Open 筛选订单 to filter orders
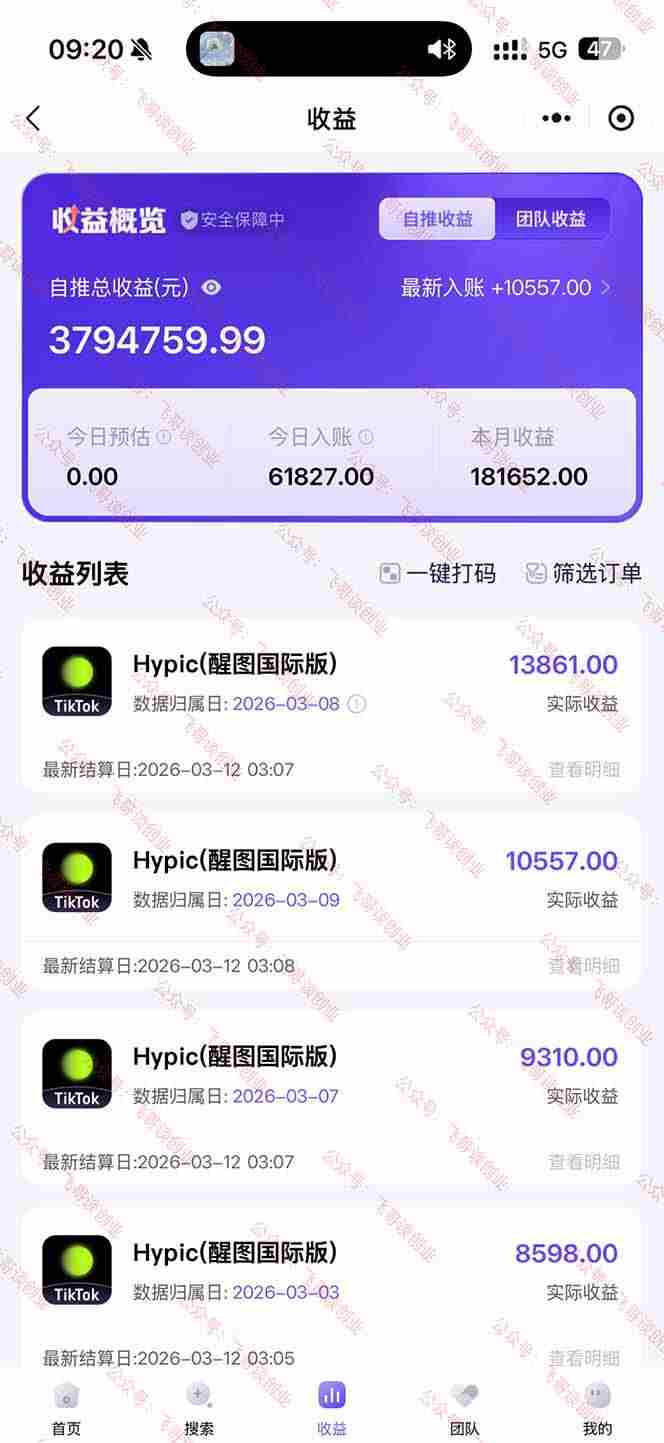The height and width of the screenshot is (1443, 664). click(x=583, y=573)
